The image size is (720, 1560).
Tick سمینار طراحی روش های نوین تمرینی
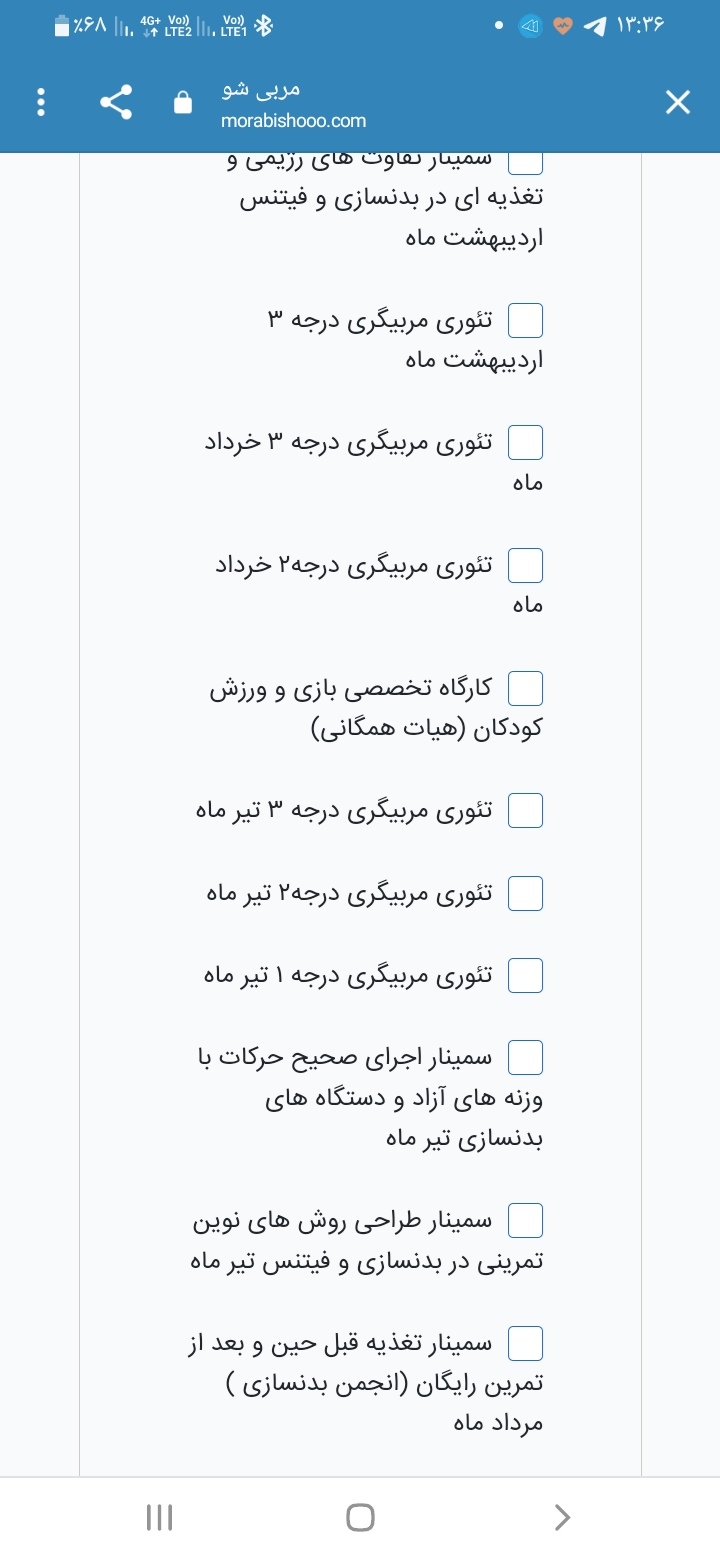coord(526,1221)
